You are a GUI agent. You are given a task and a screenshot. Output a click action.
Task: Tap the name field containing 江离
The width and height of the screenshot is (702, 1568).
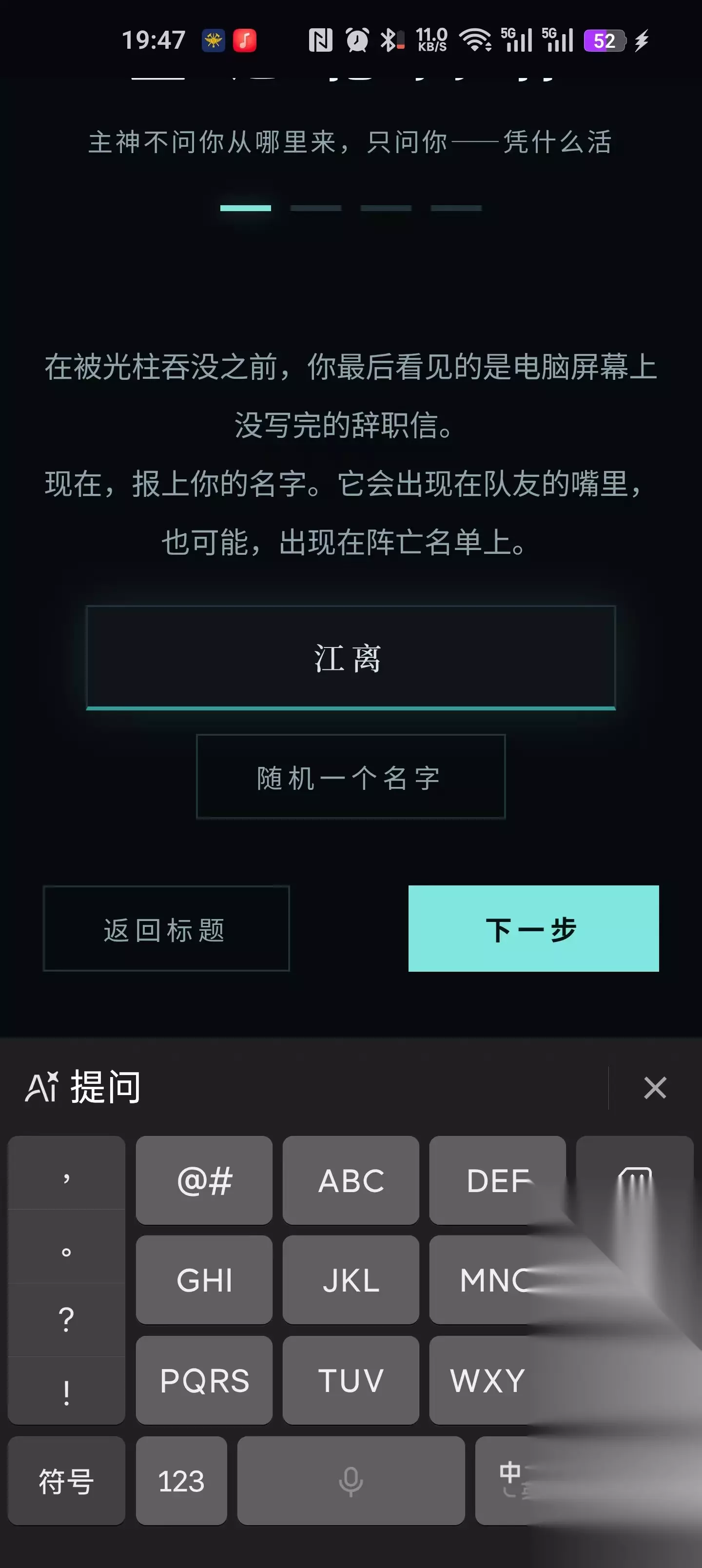pyautogui.click(x=351, y=657)
